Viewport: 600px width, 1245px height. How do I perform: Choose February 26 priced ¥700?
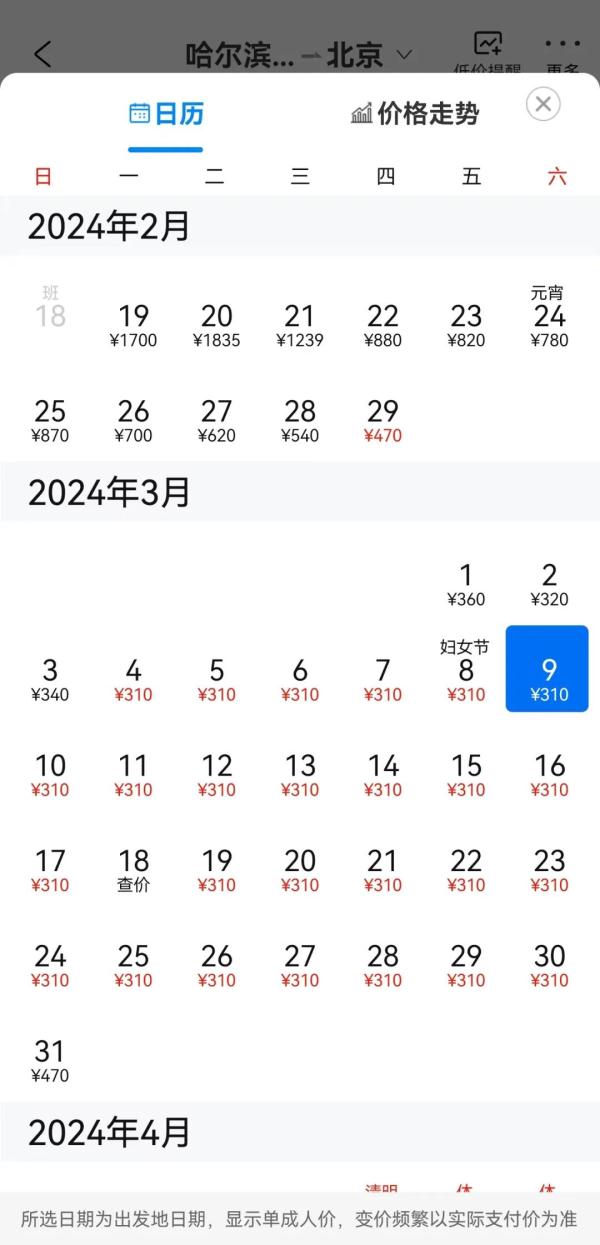pyautogui.click(x=133, y=421)
